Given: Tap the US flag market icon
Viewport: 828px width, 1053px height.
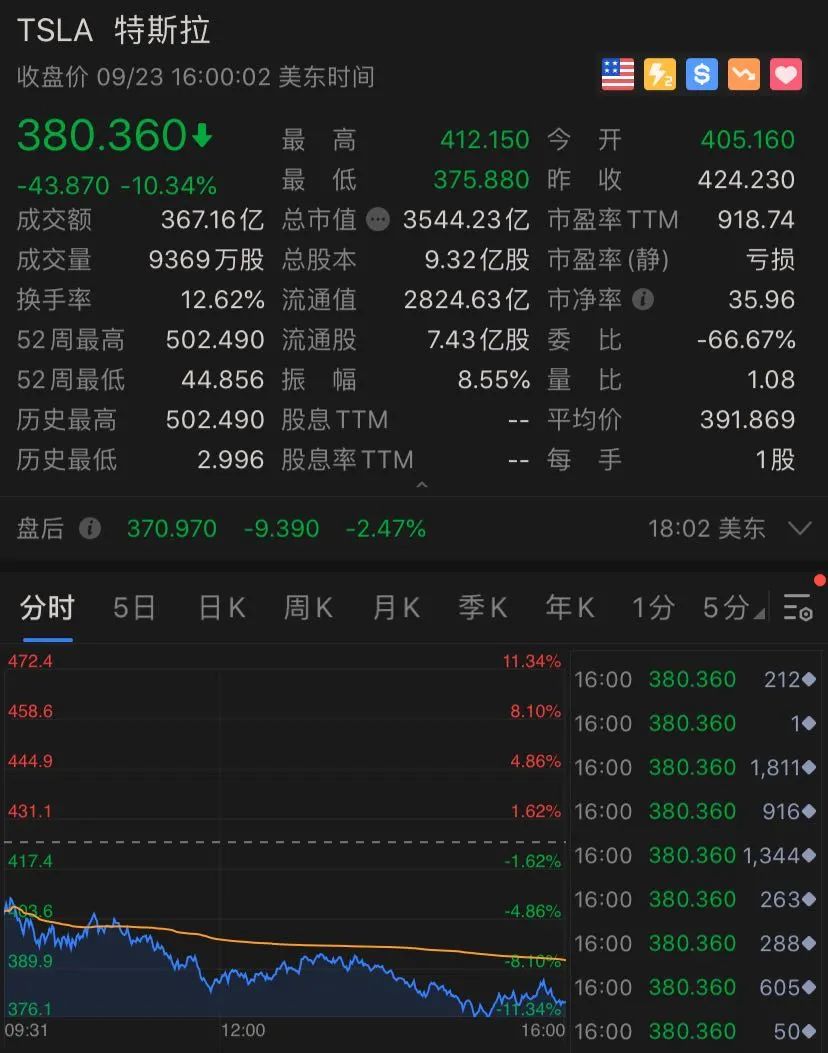Looking at the screenshot, I should click(x=618, y=74).
